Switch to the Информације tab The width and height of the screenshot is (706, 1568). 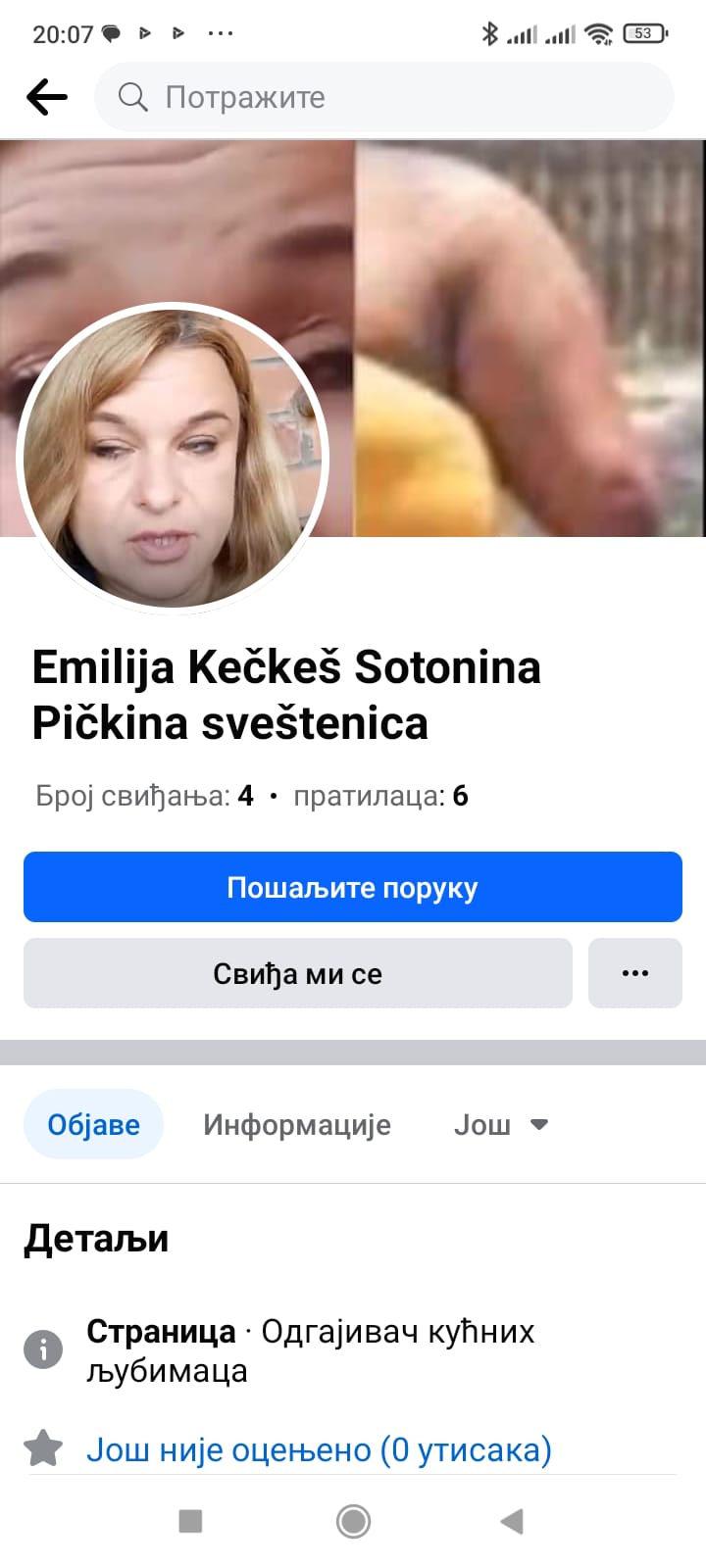(296, 1124)
